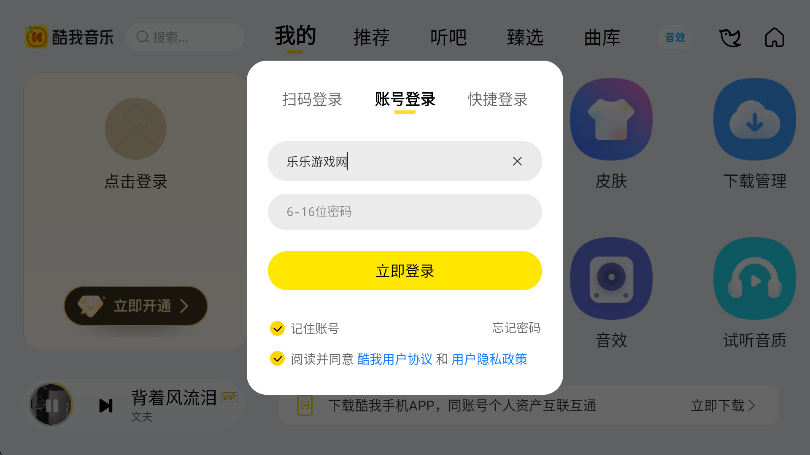
Task: Tap the username field with 乐乐游戏网
Action: (x=390, y=161)
